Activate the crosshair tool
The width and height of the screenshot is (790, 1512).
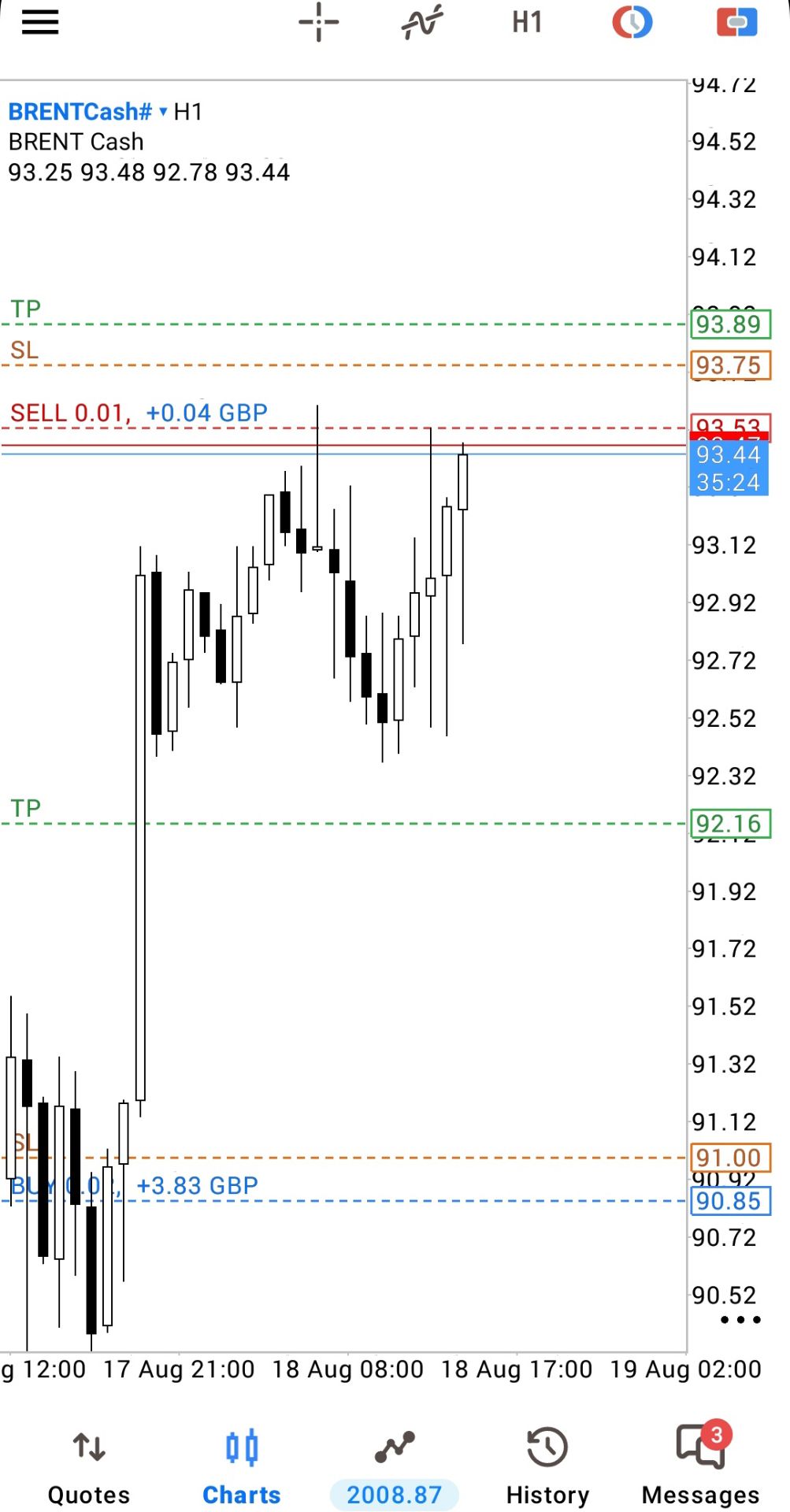pos(319,22)
